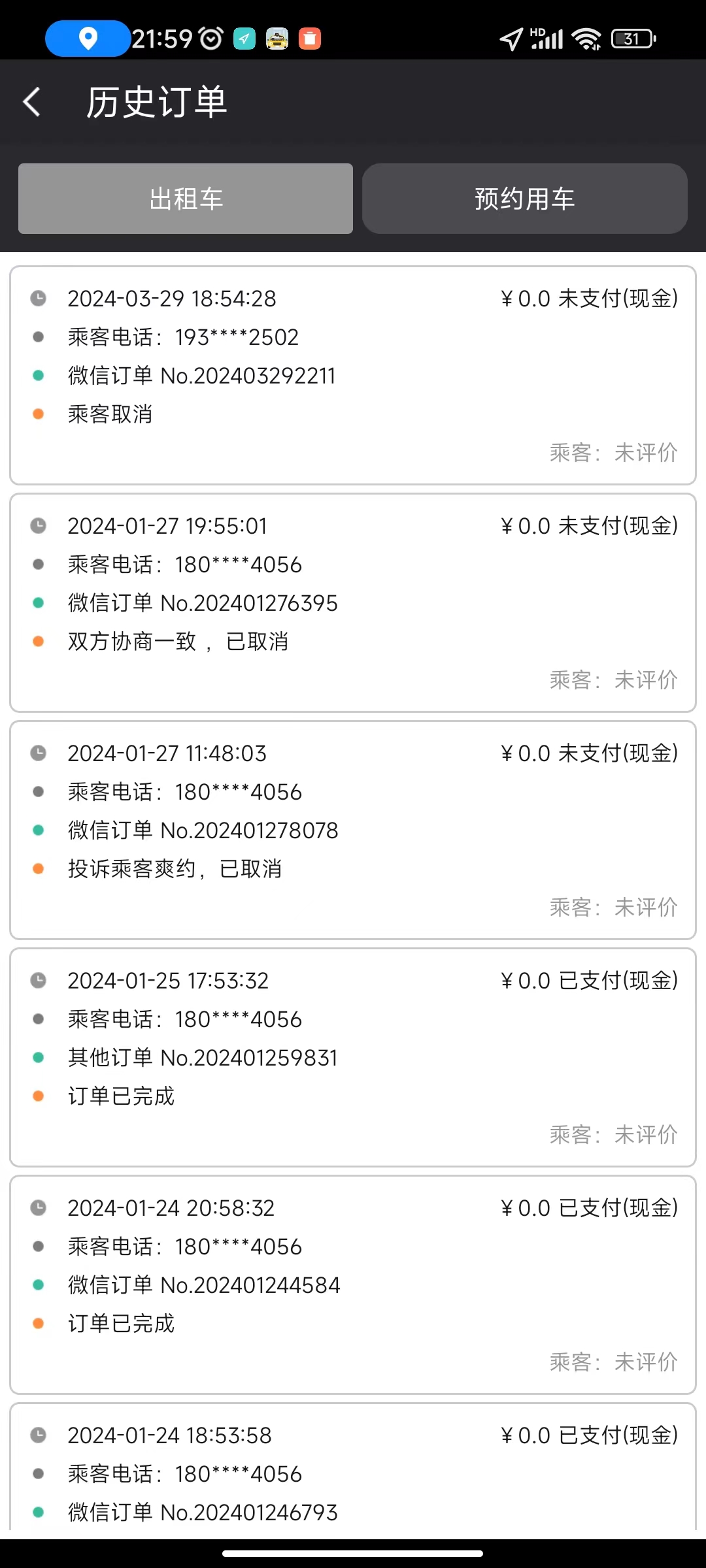706x1568 pixels.
Task: Tap the orange dot beside 订单已完成 on 2024-01-24
Action: (x=39, y=1323)
